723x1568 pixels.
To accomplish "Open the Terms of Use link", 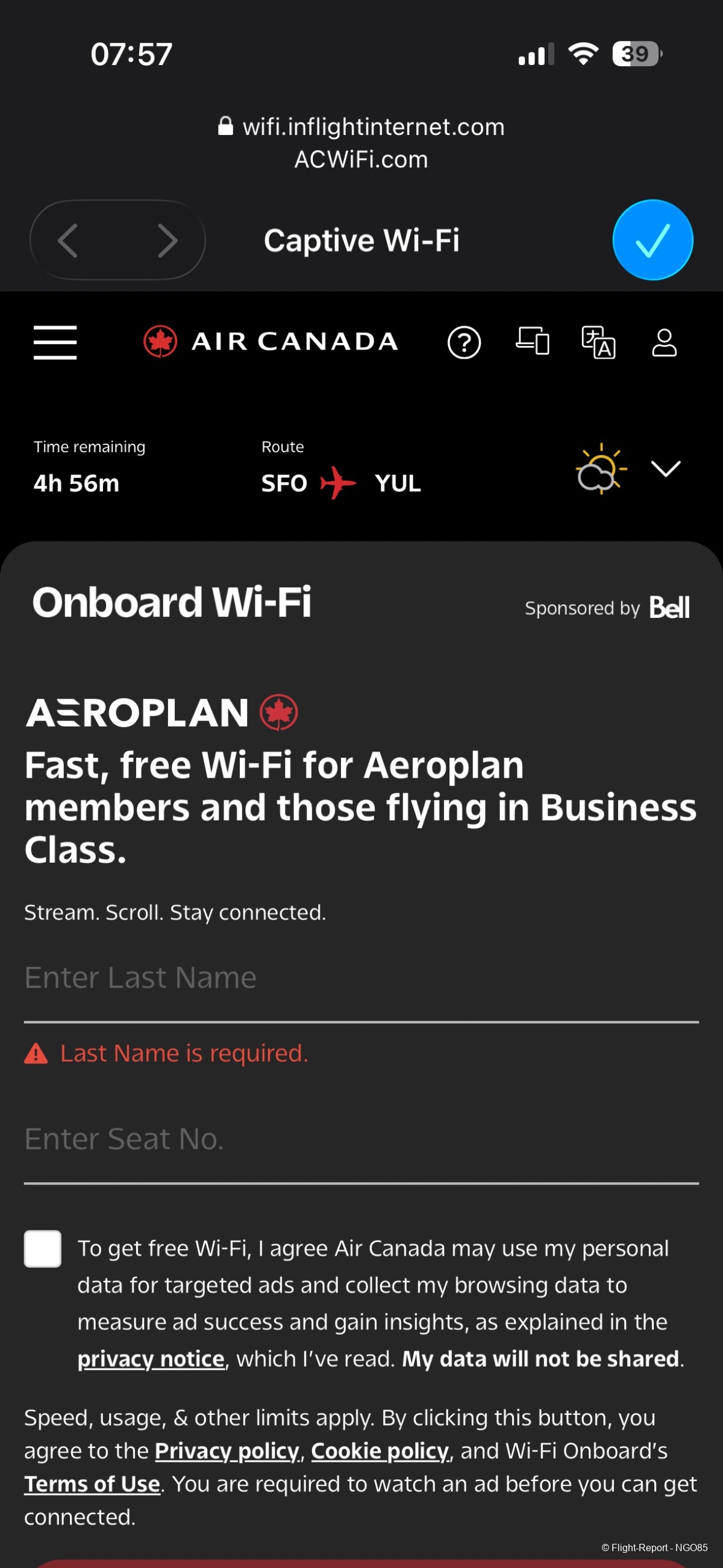I will [92, 1484].
